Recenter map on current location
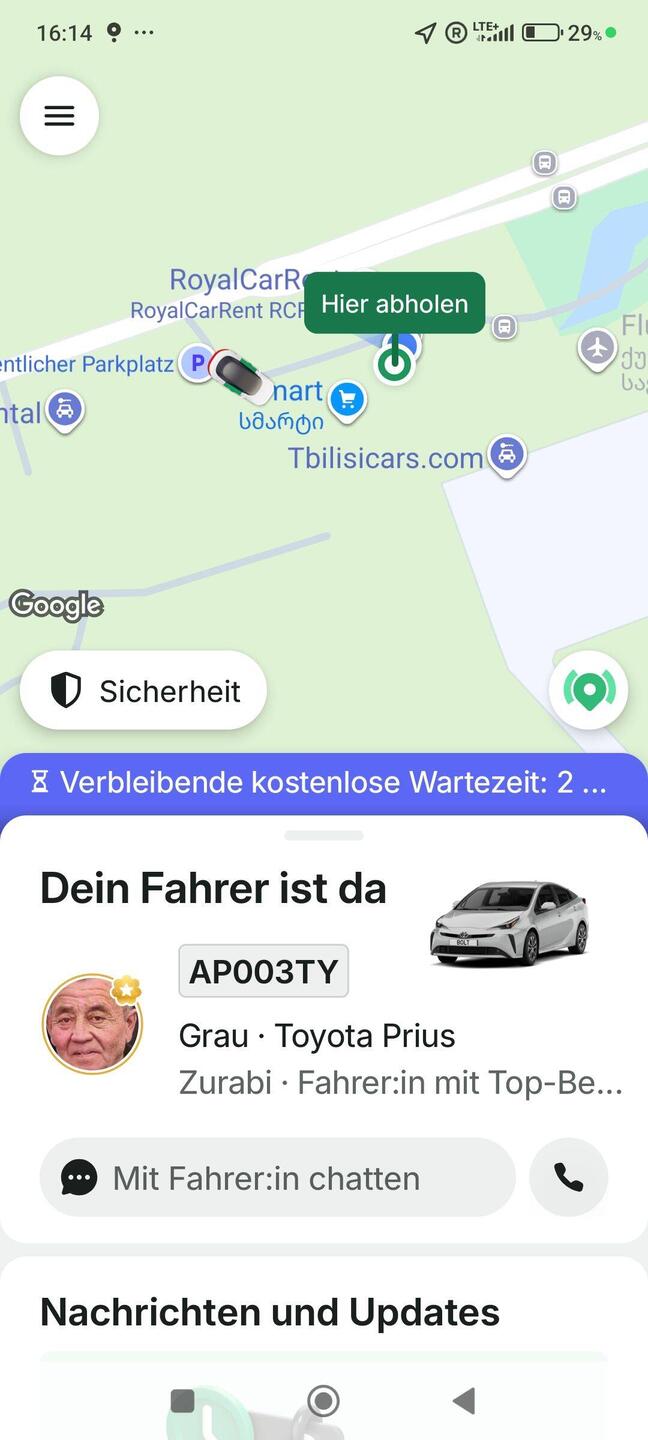This screenshot has height=1440, width=648. point(588,690)
